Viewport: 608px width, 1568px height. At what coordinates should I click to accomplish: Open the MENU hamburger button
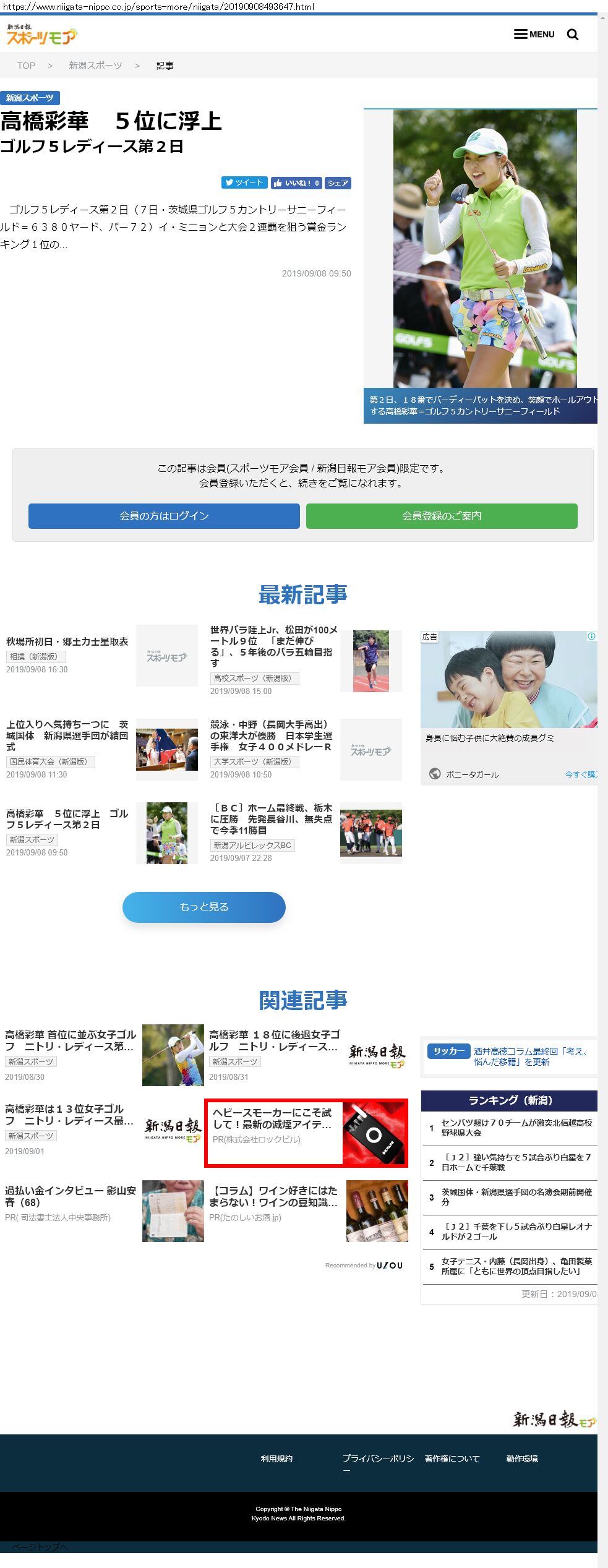coord(534,34)
